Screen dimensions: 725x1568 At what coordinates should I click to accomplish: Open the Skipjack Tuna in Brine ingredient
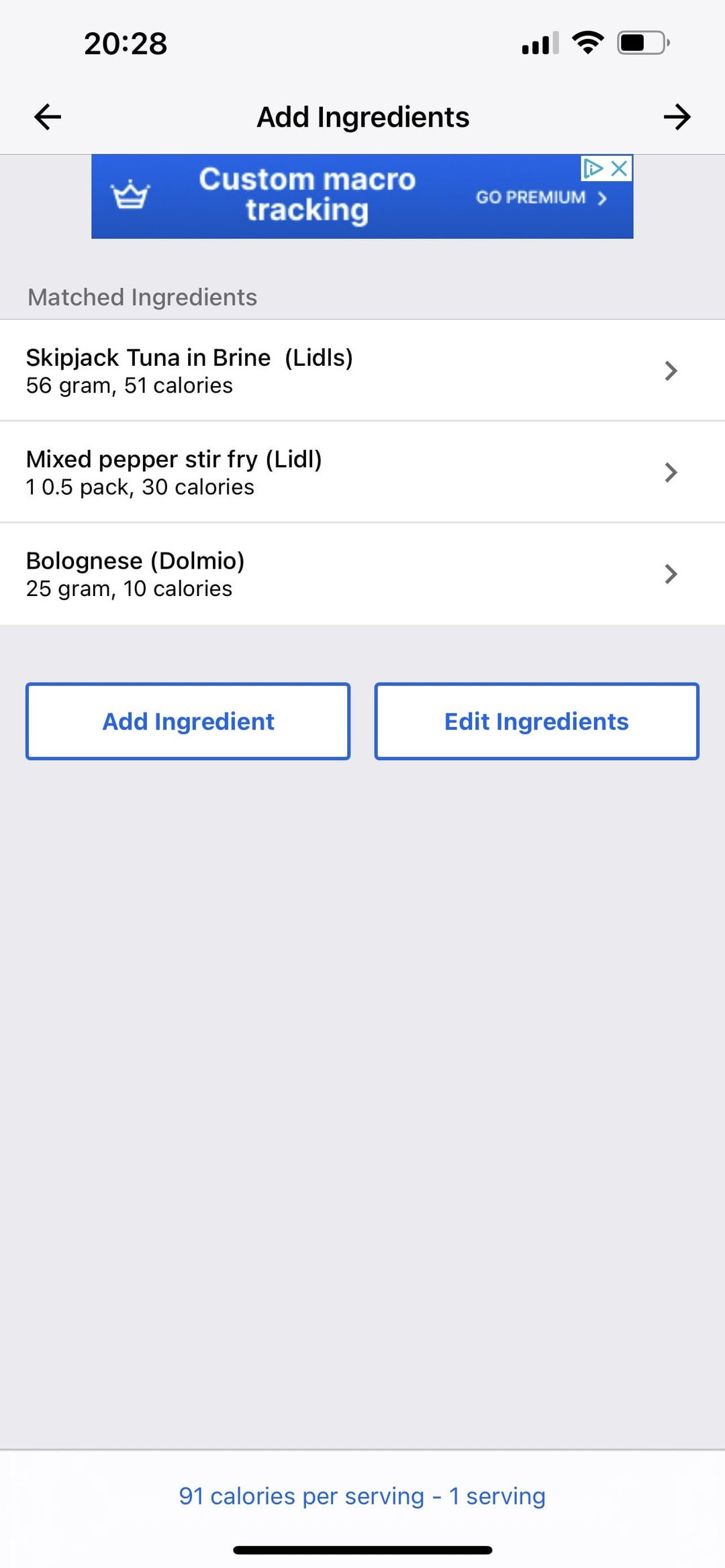pyautogui.click(x=362, y=371)
